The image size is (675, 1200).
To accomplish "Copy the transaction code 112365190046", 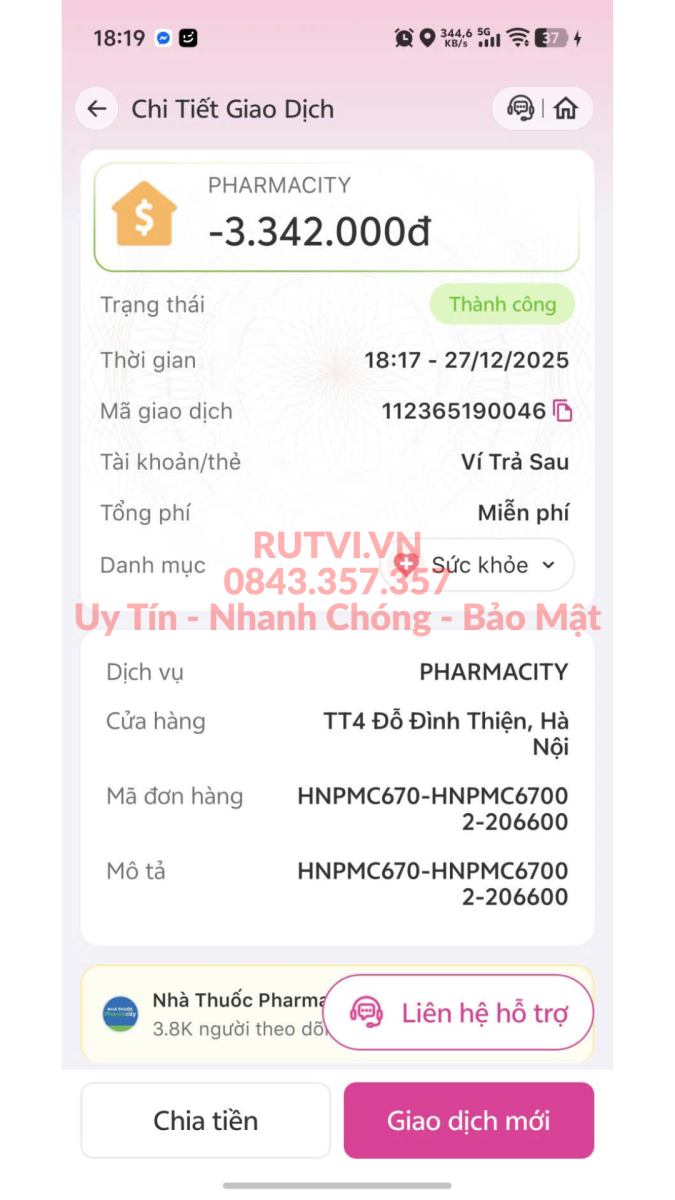I will pos(563,411).
